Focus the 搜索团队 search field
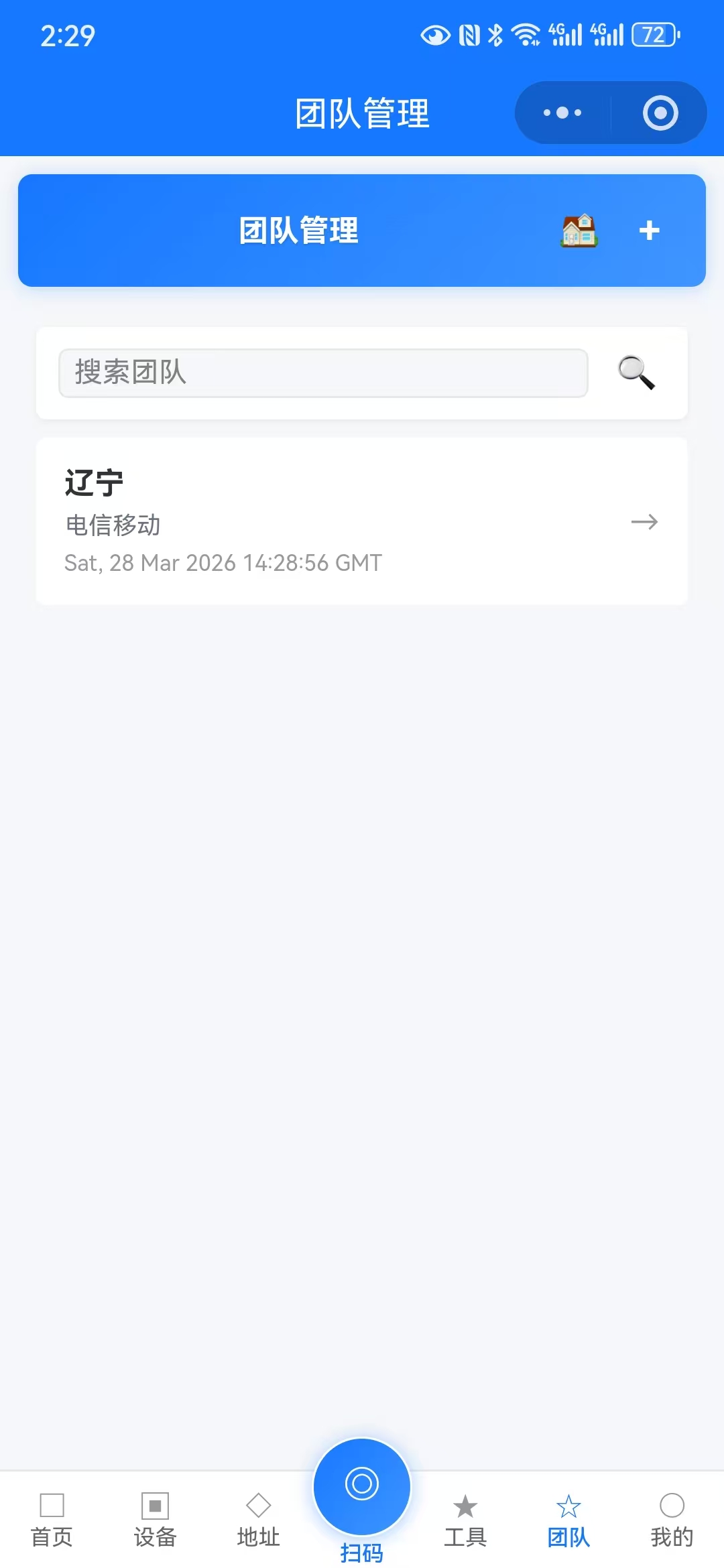This screenshot has width=724, height=1568. point(323,373)
